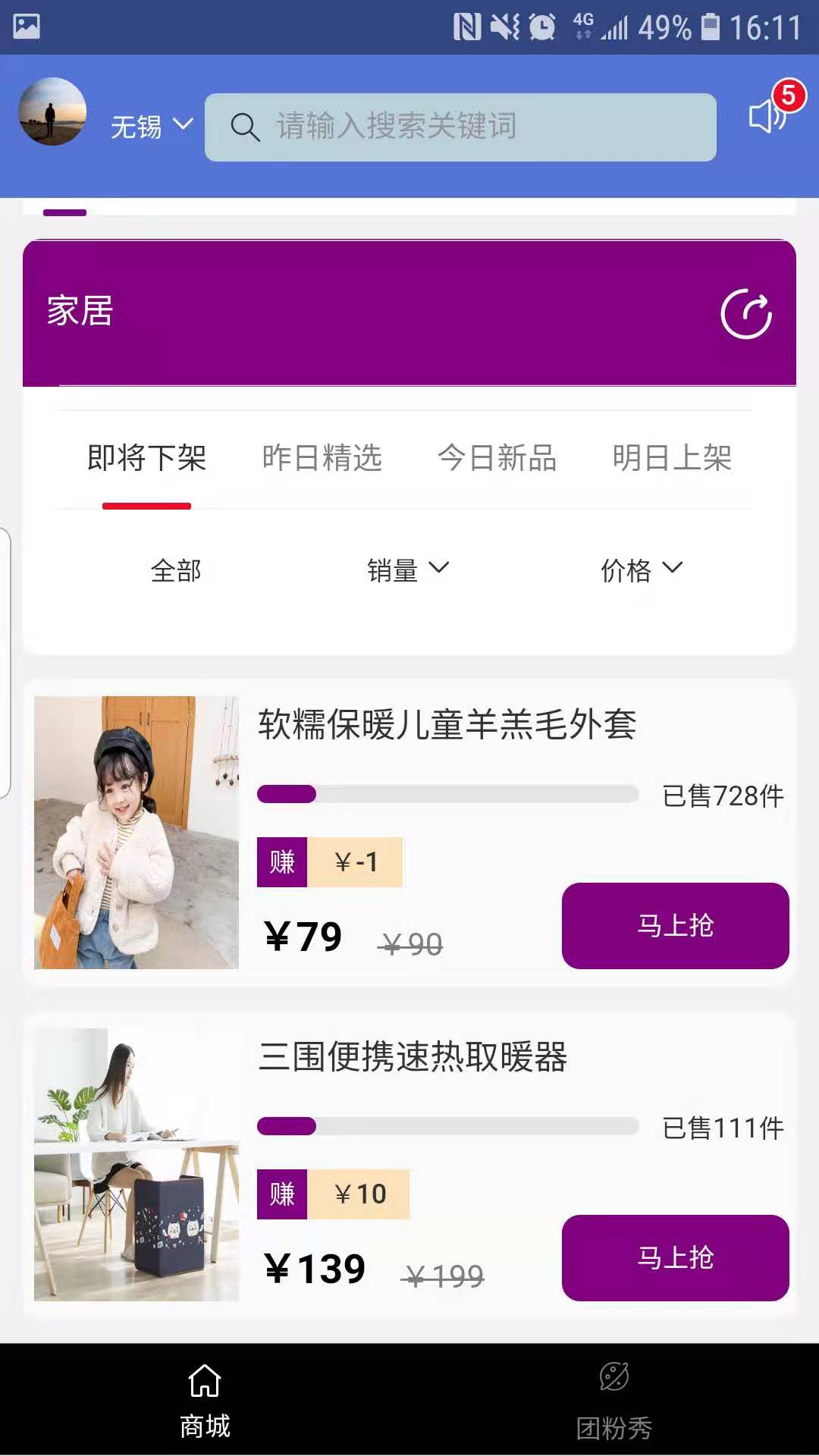Select the 全部 filter
The height and width of the screenshot is (1456, 819).
pos(176,570)
